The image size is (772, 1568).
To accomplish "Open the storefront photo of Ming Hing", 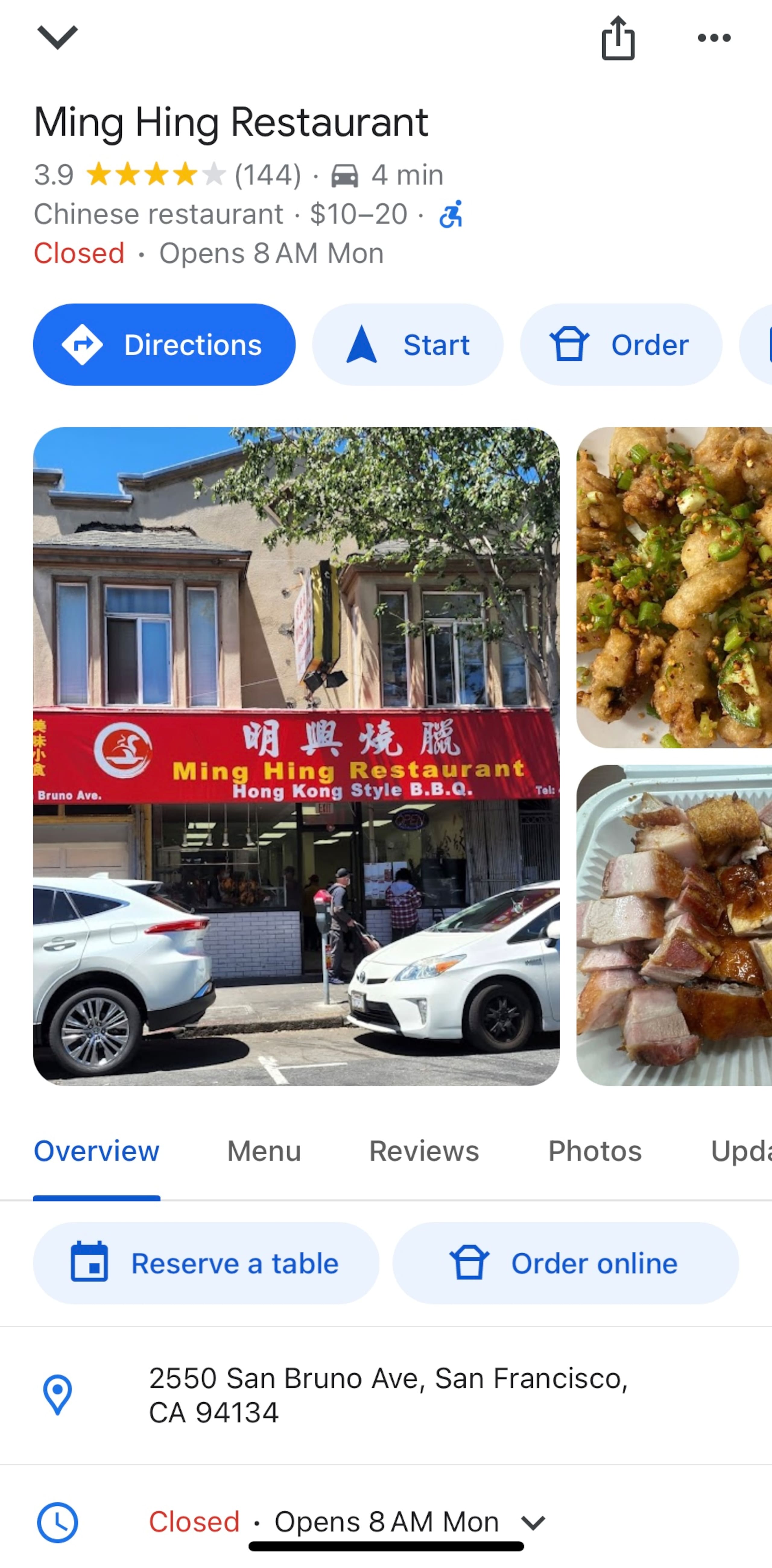I will pyautogui.click(x=296, y=756).
